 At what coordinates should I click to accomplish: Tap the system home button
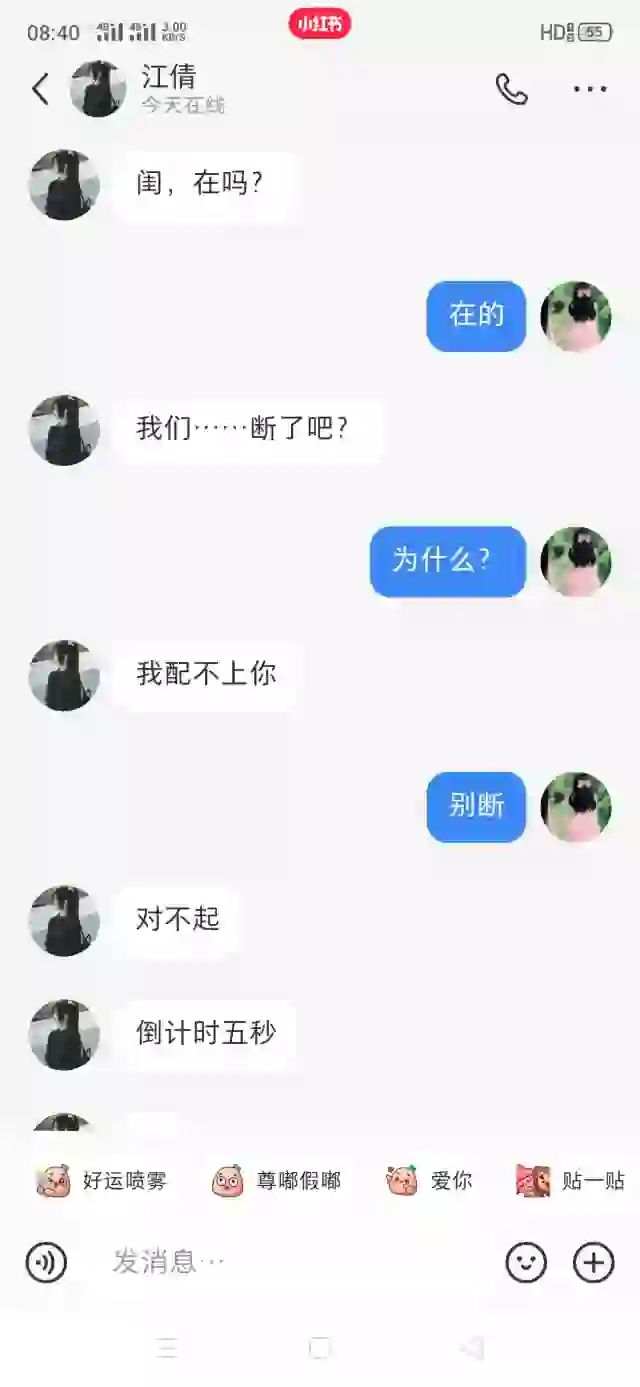tap(320, 1348)
